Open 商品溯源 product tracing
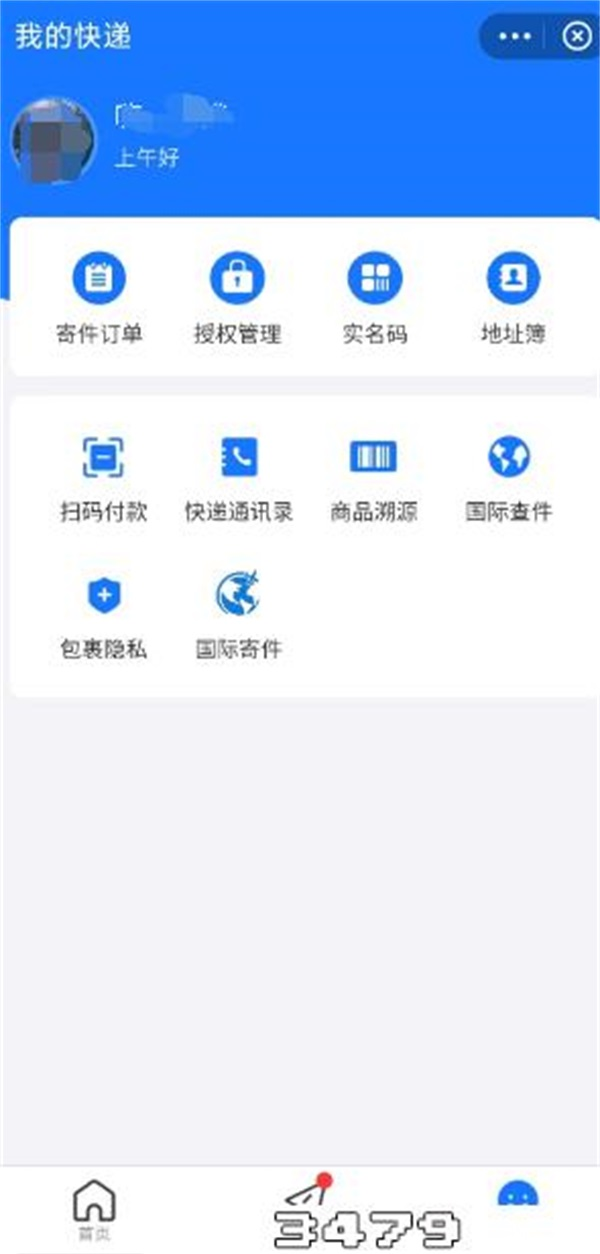Image resolution: width=600 pixels, height=1254 pixels. click(x=373, y=477)
